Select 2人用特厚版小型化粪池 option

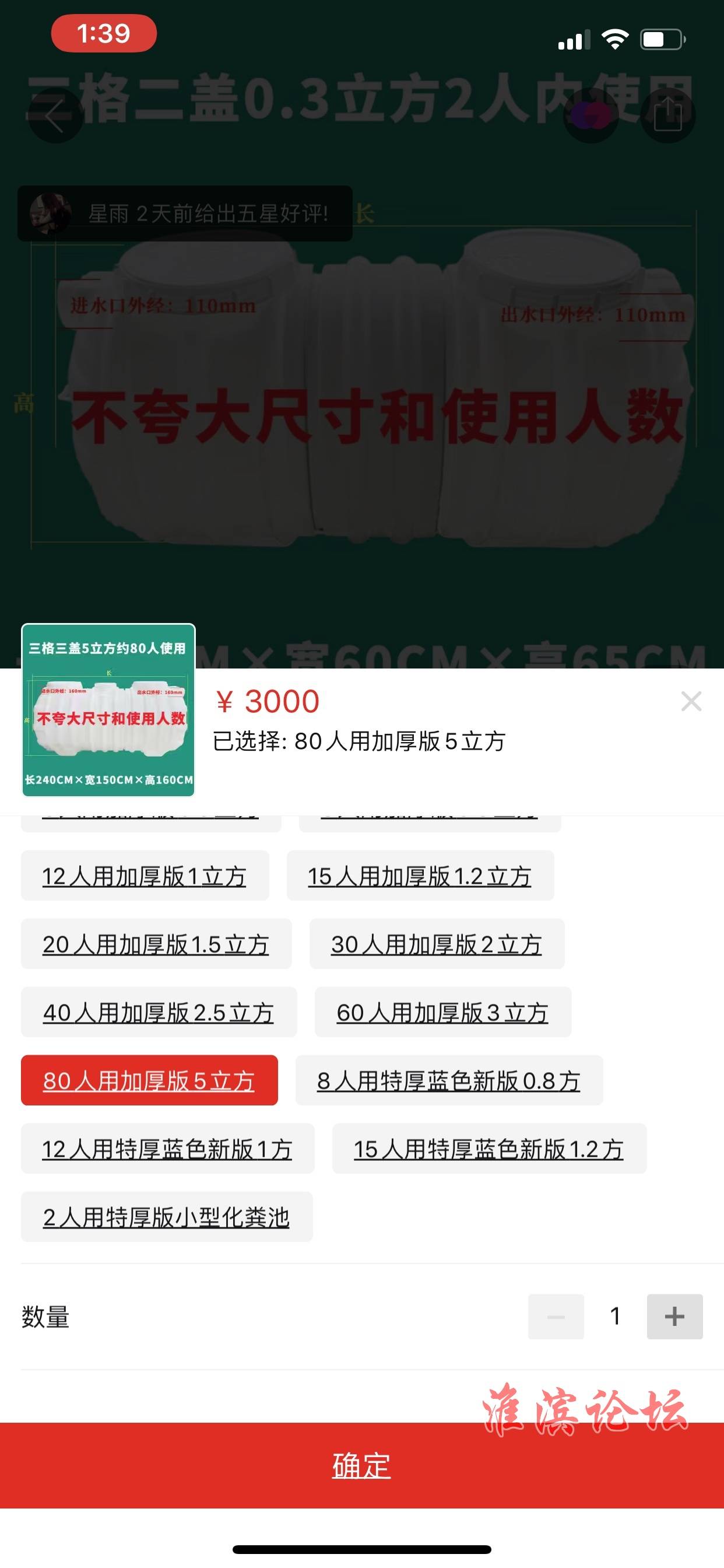tap(166, 1217)
